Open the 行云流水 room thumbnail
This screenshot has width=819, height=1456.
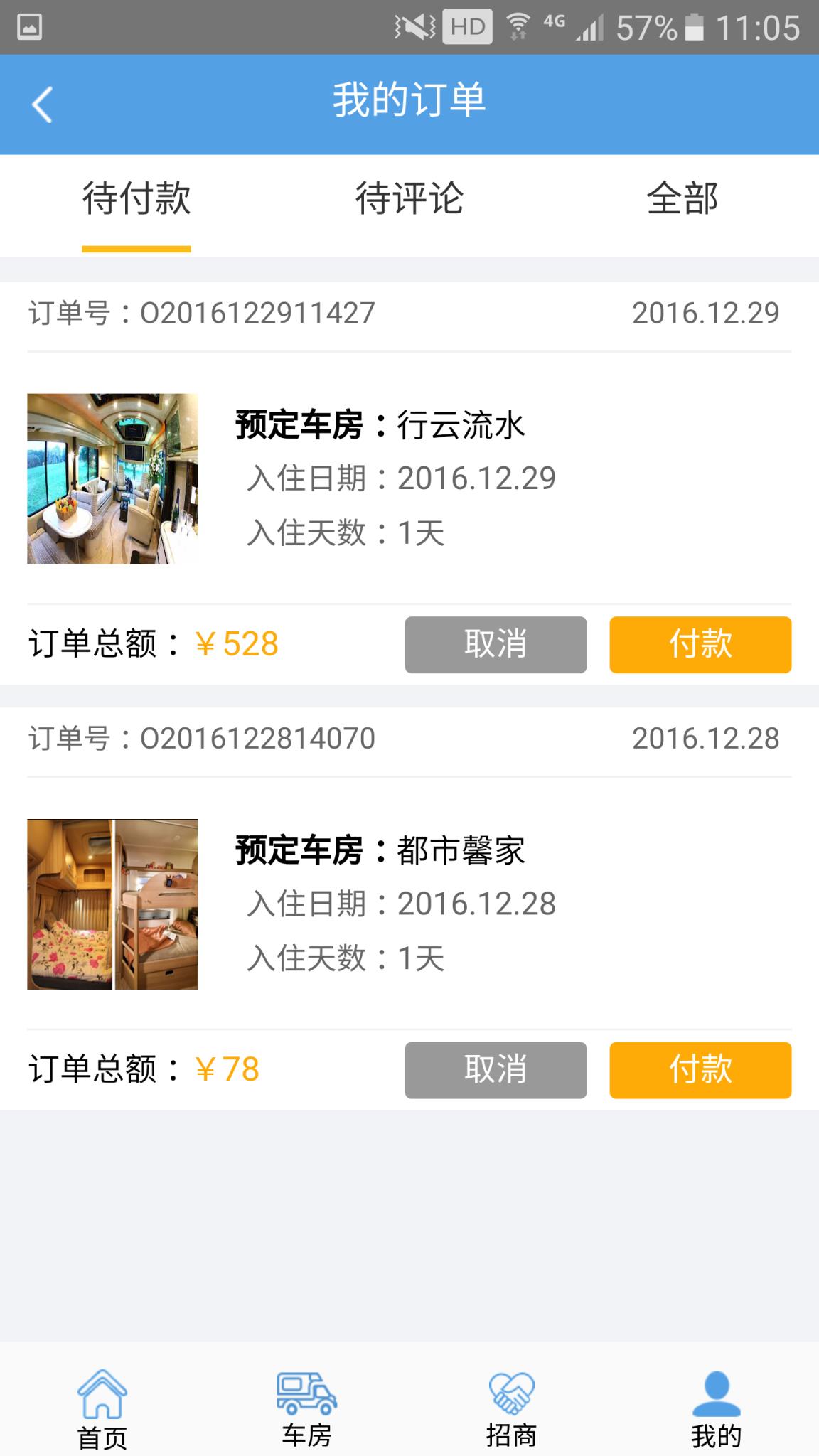(x=112, y=479)
